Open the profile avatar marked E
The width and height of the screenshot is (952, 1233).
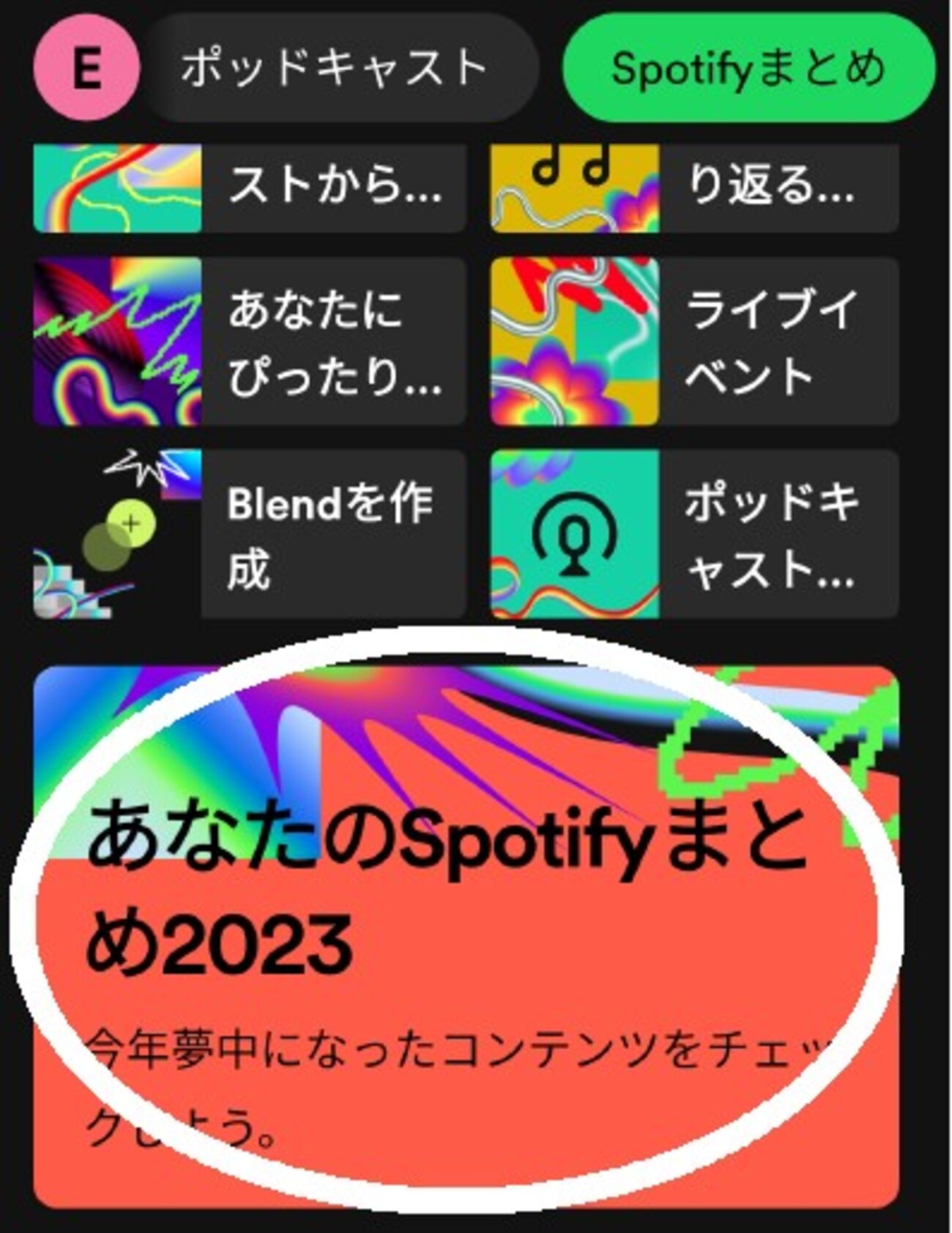[x=86, y=69]
